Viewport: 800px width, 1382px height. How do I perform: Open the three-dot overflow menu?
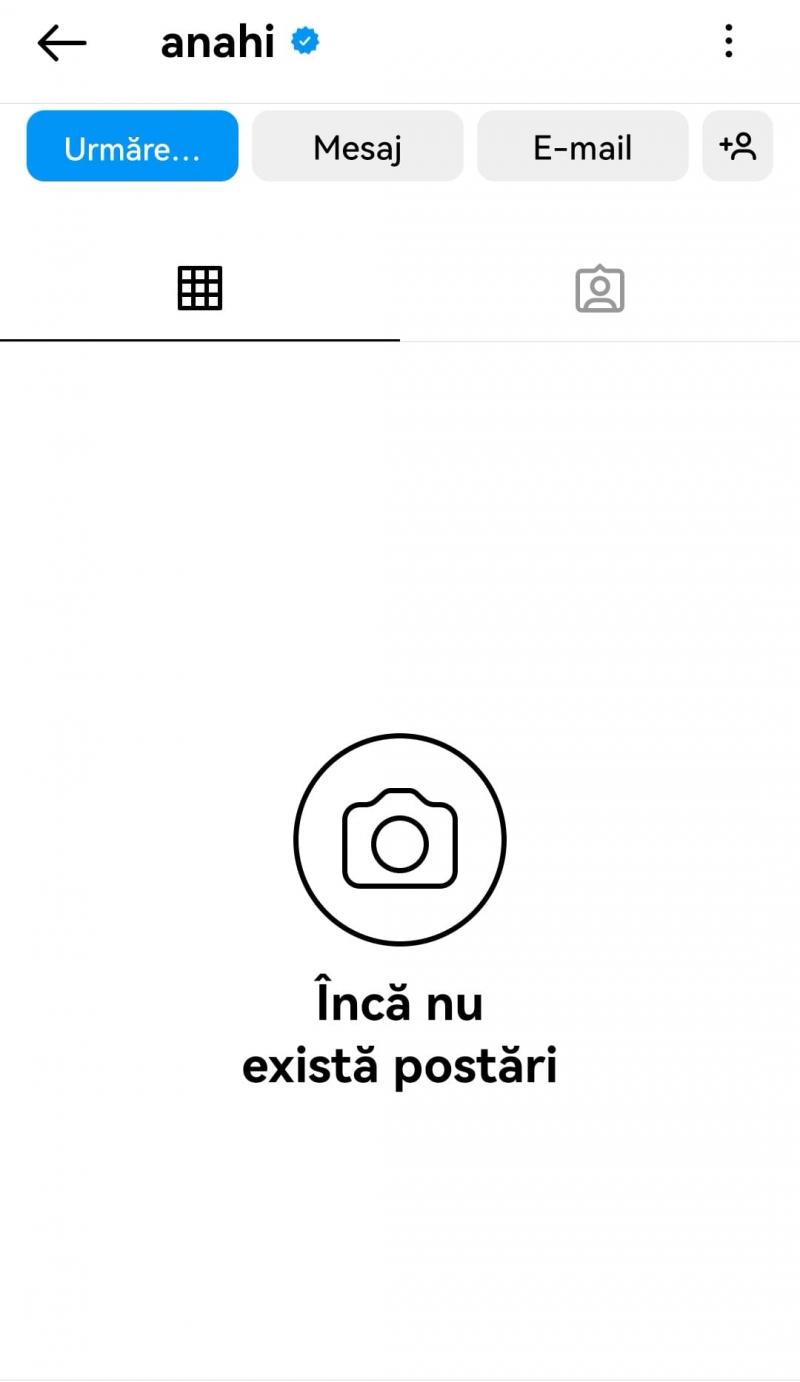[728, 41]
